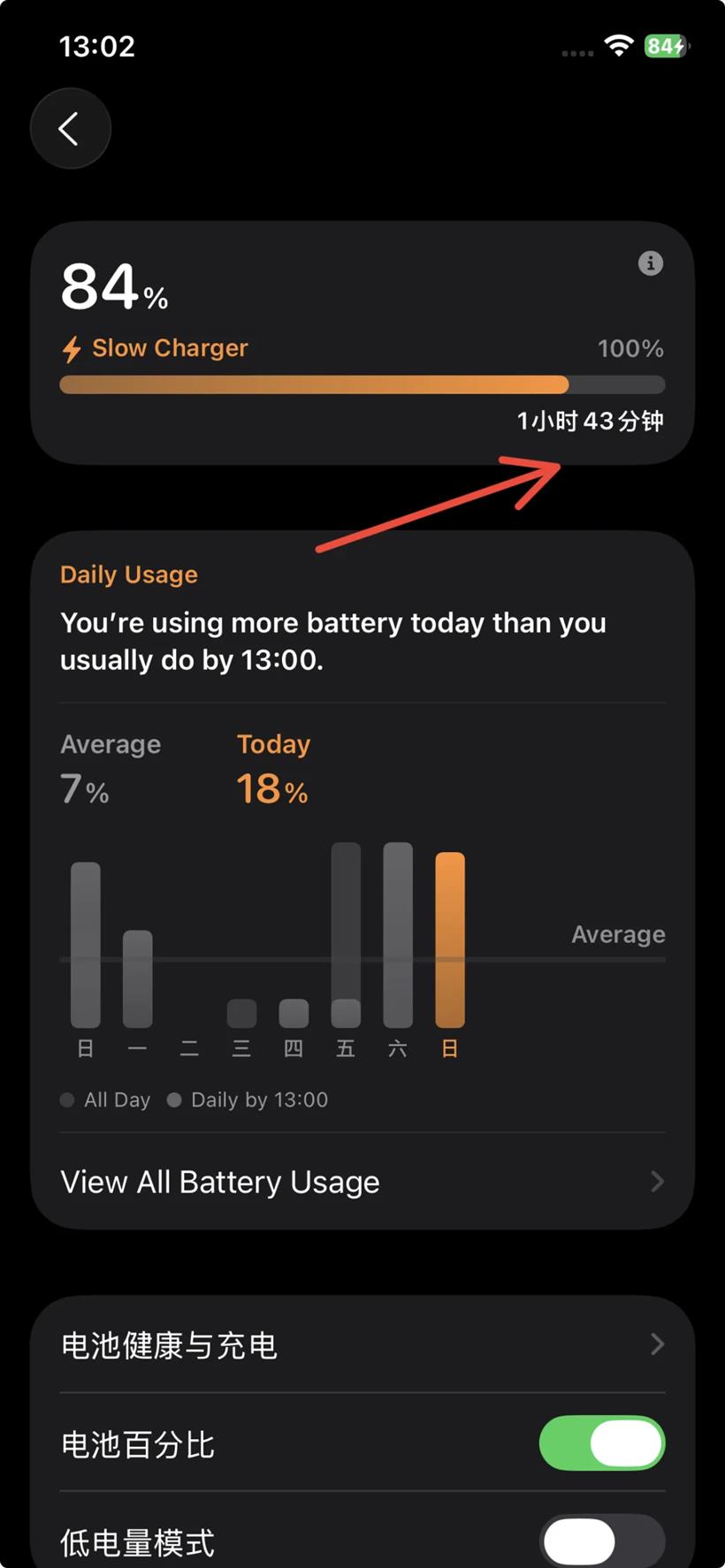Open the charging info icon
The width and height of the screenshot is (725, 1568).
651,263
